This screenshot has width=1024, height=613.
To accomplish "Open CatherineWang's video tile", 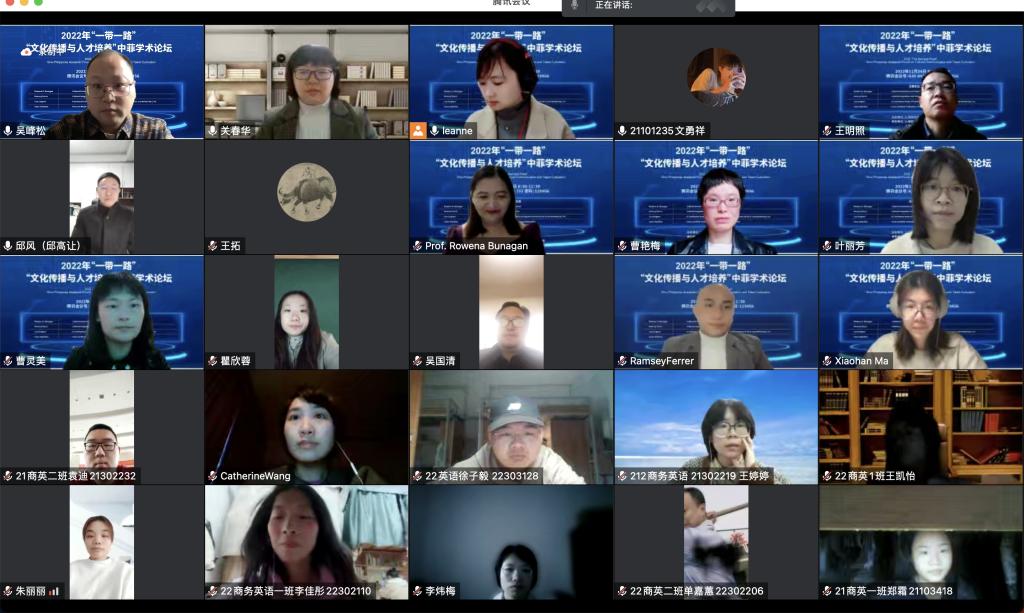I will pyautogui.click(x=306, y=427).
